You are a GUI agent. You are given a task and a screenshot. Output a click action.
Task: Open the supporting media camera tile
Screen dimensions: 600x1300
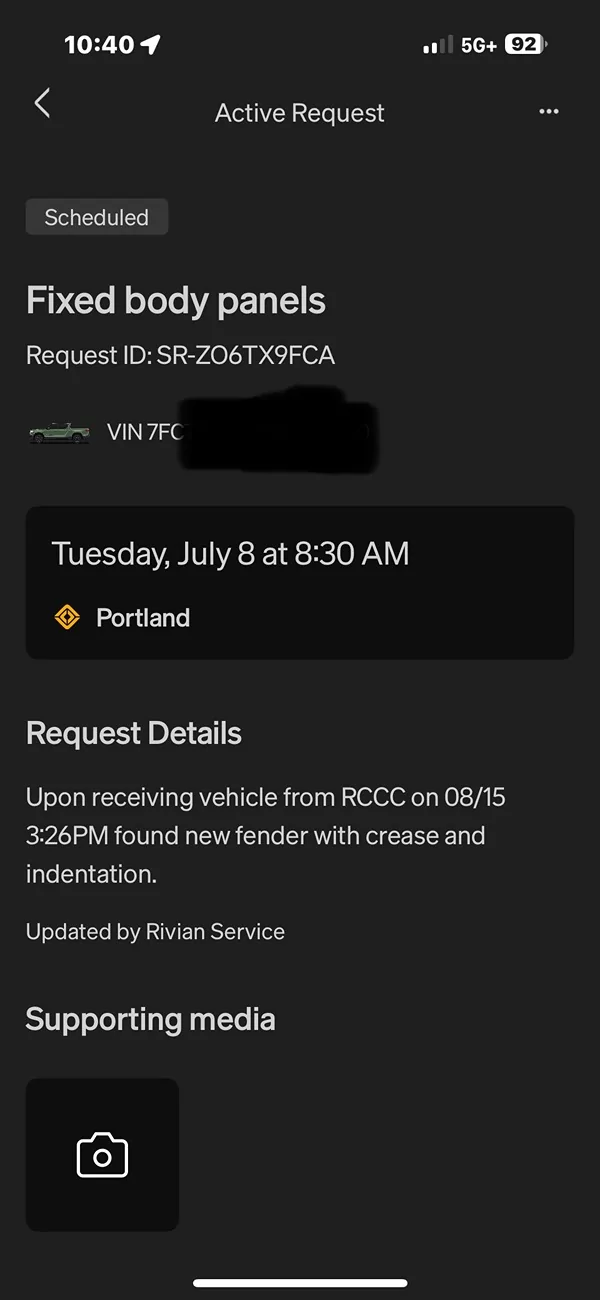pos(102,1155)
